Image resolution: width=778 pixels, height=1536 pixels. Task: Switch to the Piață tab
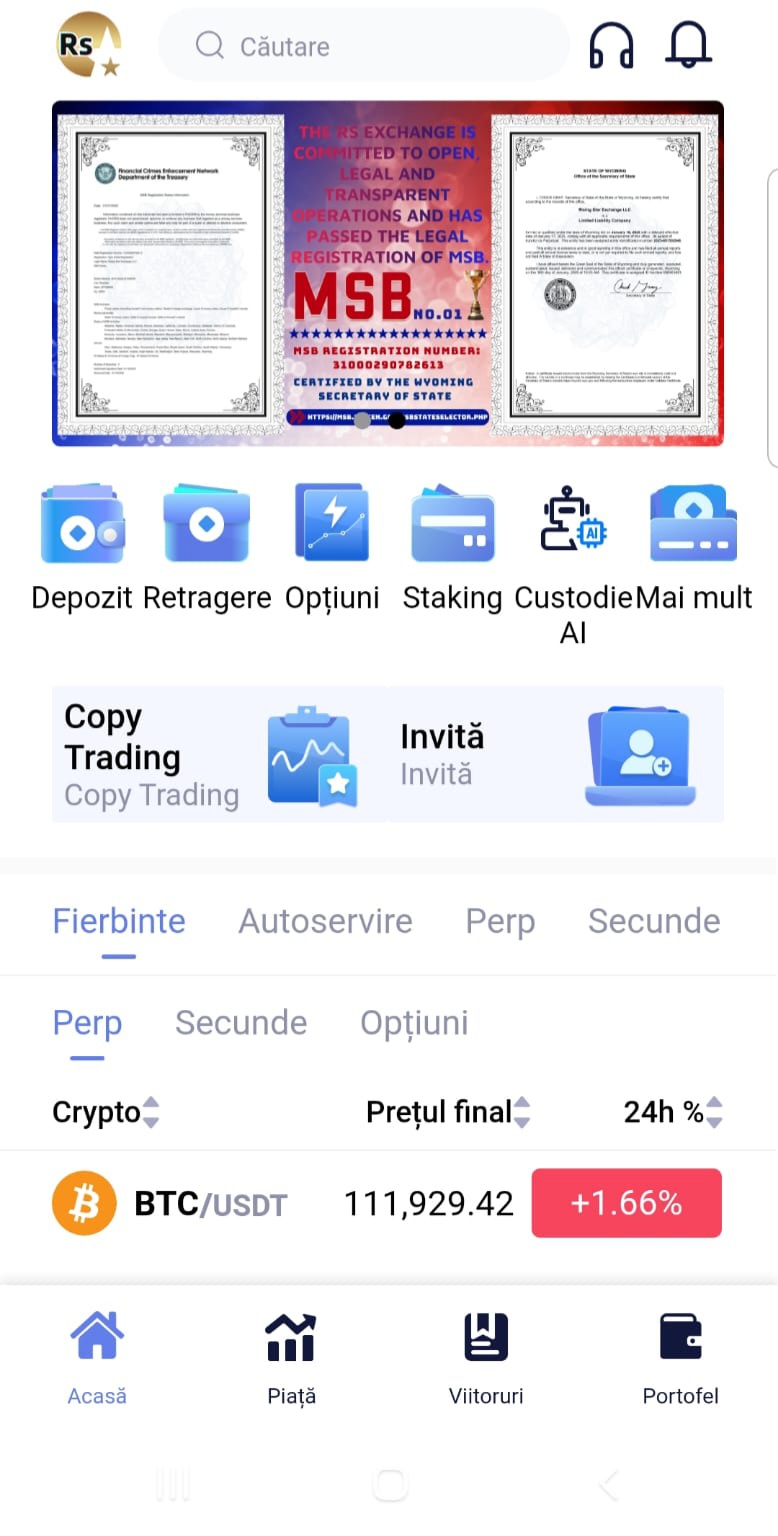pos(291,1358)
